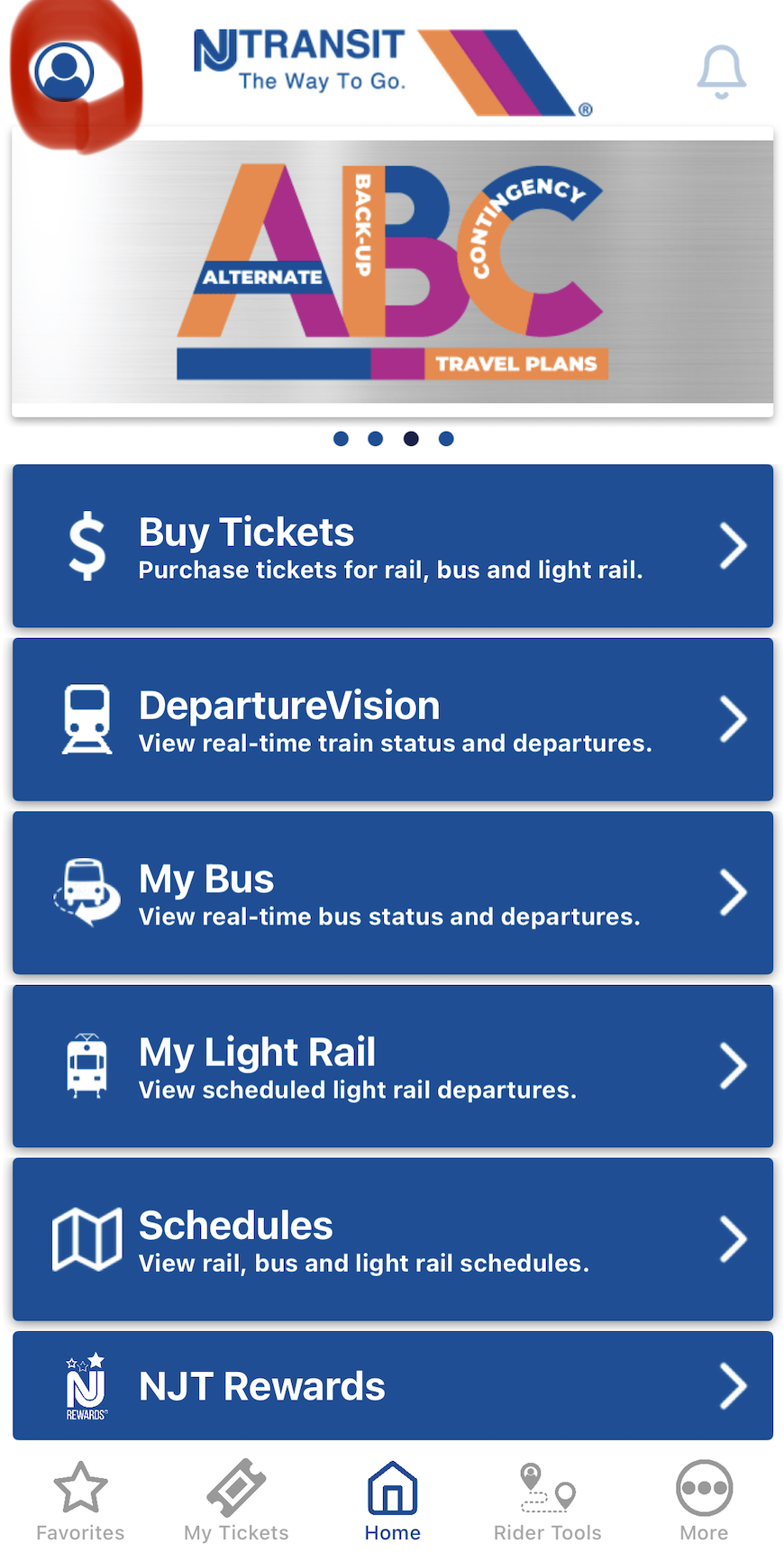This screenshot has width=784, height=1561.
Task: Open the ABC travel plans banner
Action: coord(392,271)
